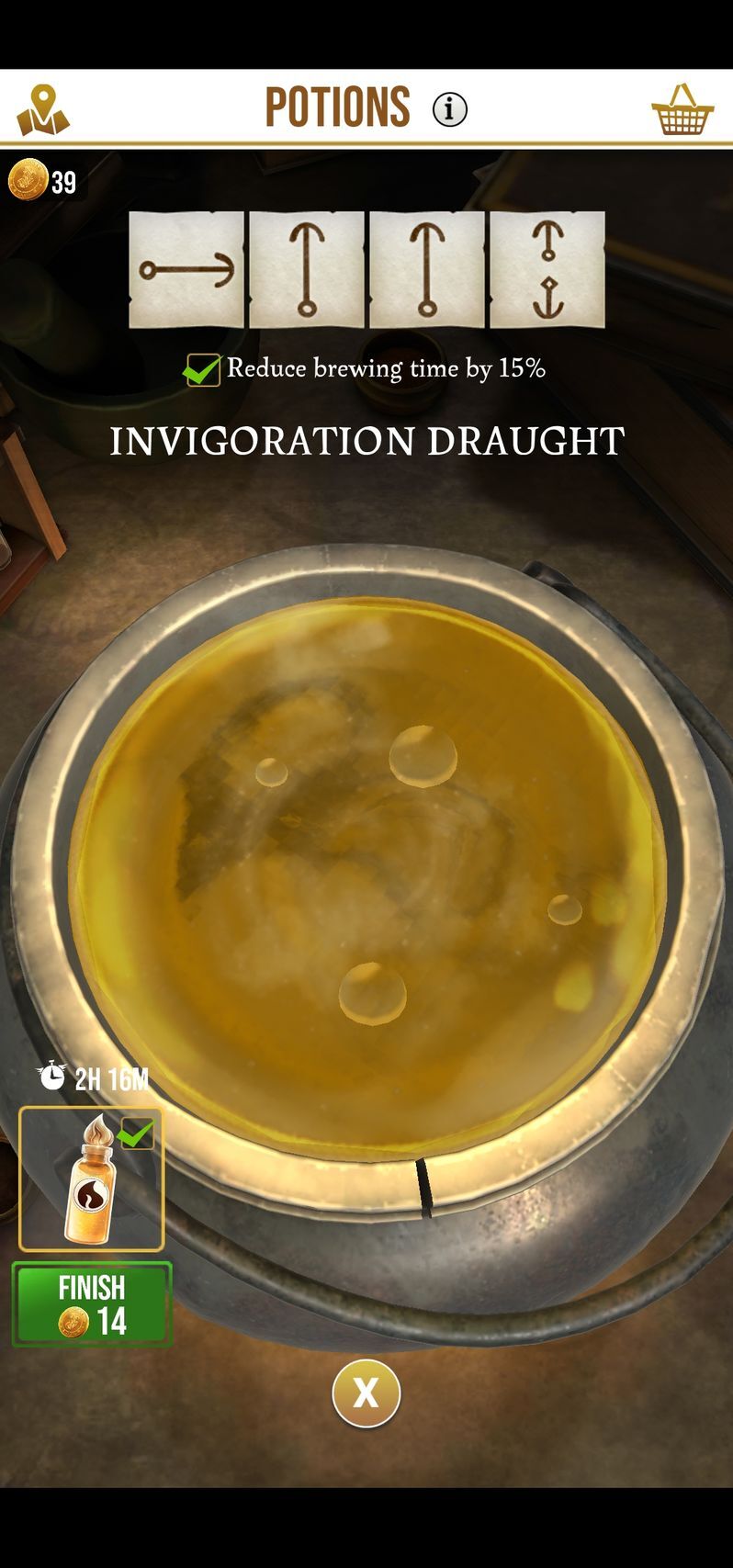
Task: Open the map icon
Action: coord(42,110)
